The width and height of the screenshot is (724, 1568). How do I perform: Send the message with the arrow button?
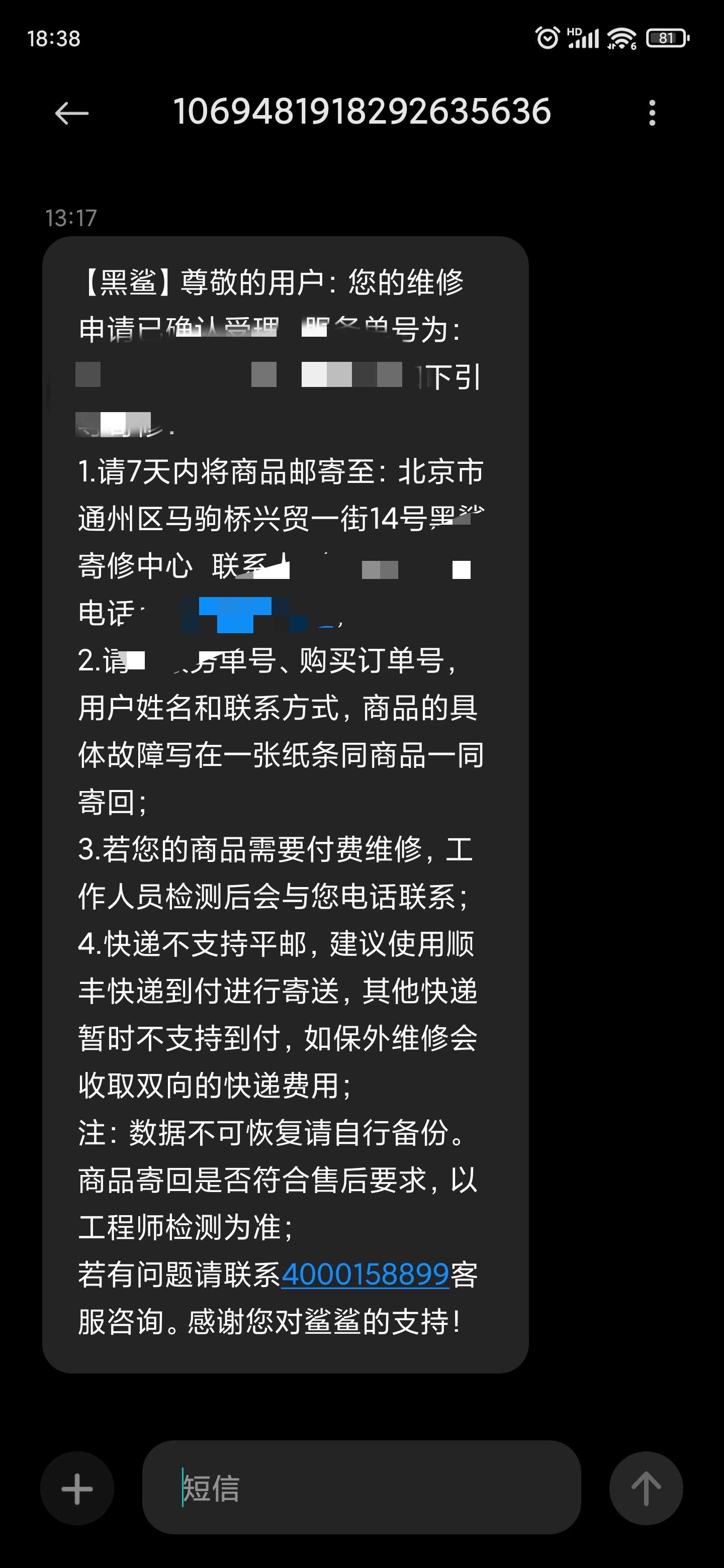[646, 1488]
